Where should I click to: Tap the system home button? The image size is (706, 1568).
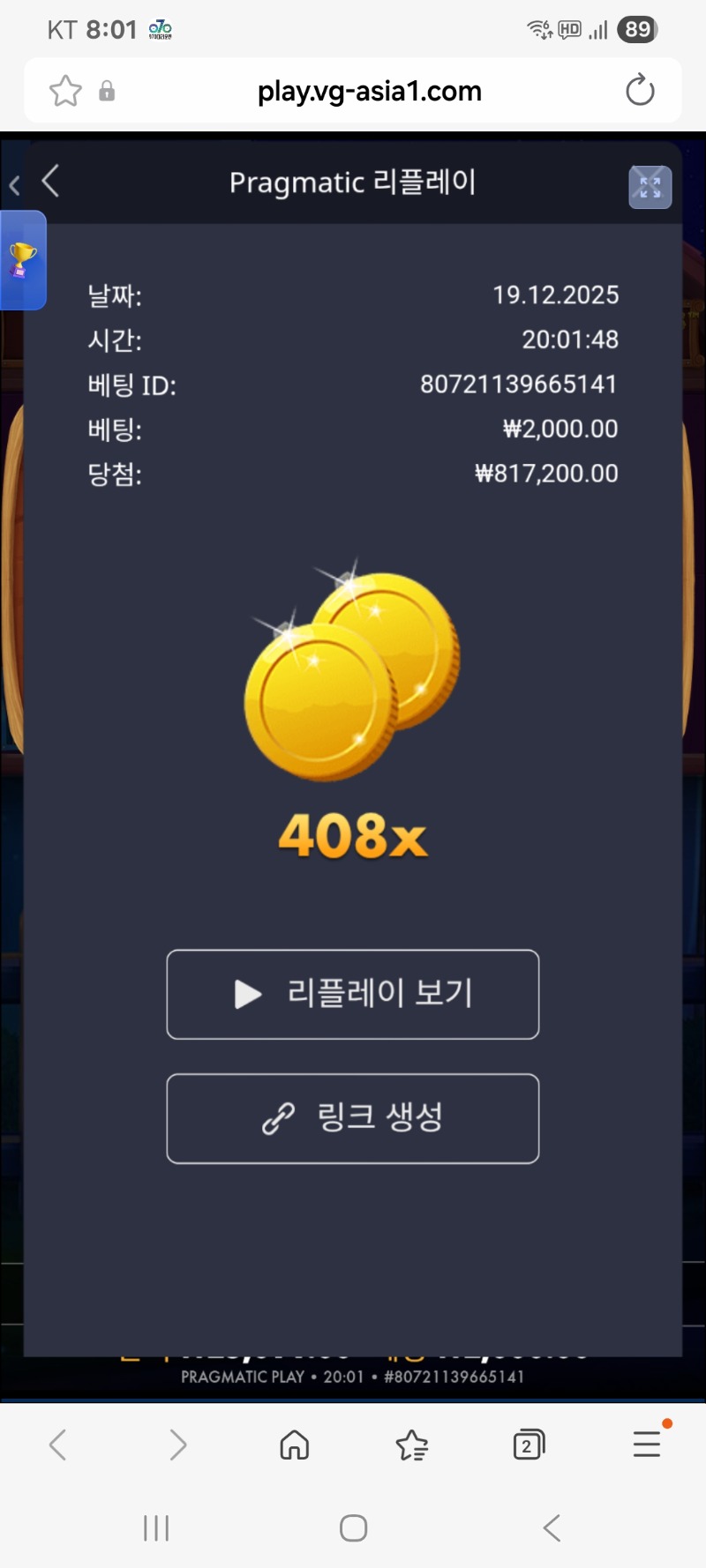[353, 1528]
